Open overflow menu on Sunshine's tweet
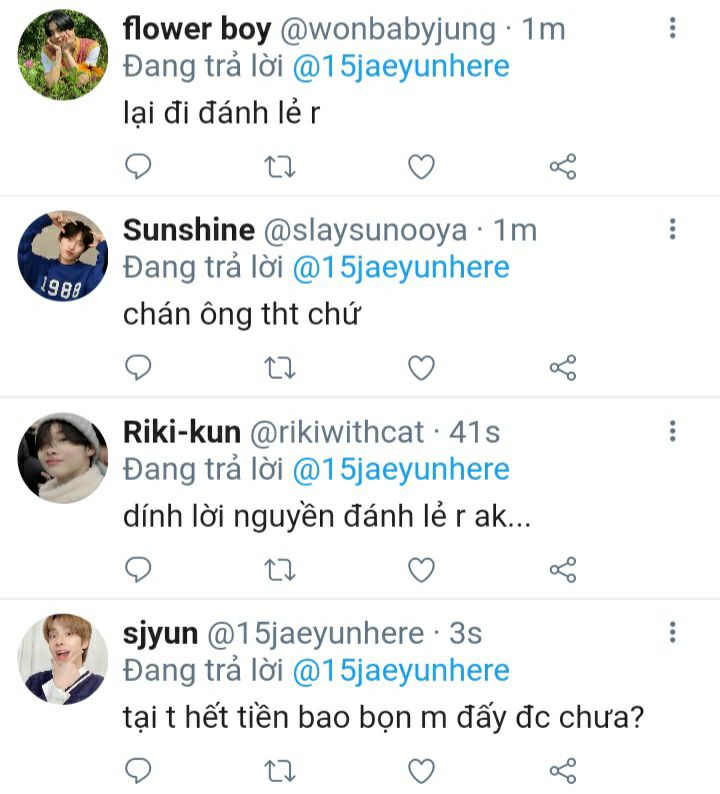 point(673,230)
